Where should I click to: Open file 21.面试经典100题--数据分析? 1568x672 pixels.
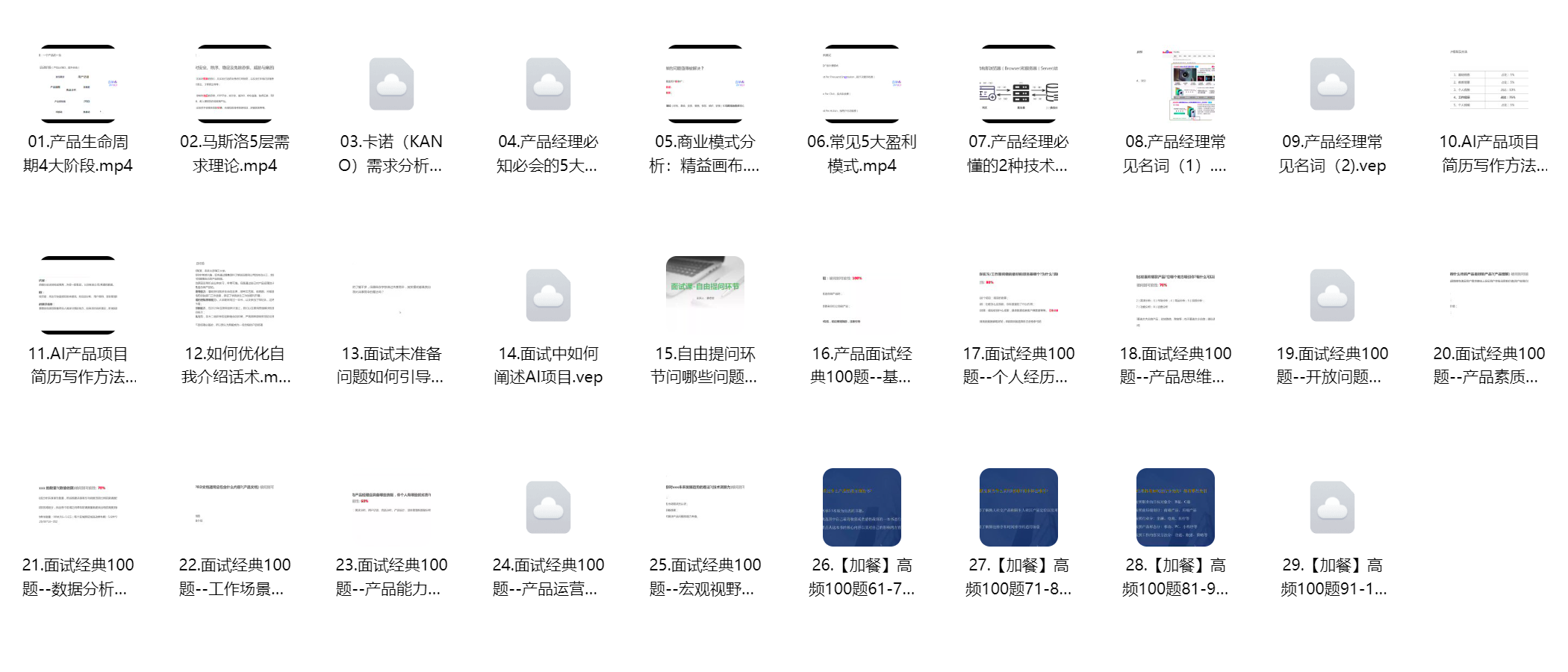(x=78, y=507)
